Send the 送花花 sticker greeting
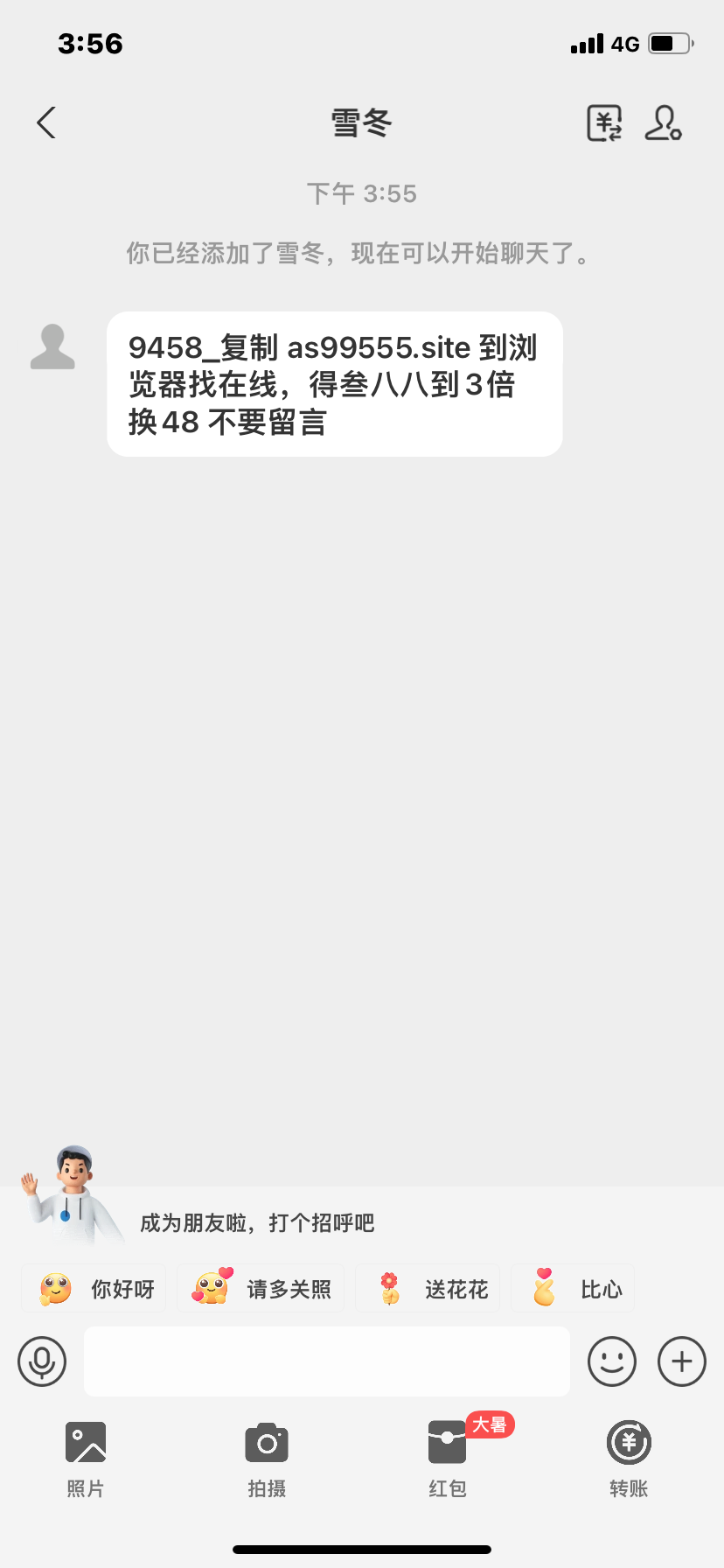Image resolution: width=724 pixels, height=1568 pixels. pos(428,1289)
